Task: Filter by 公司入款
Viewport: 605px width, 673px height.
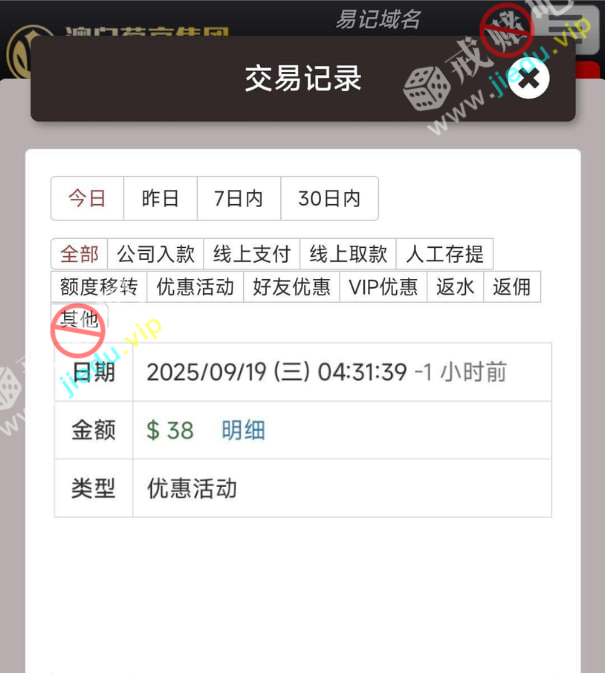Action: click(156, 254)
